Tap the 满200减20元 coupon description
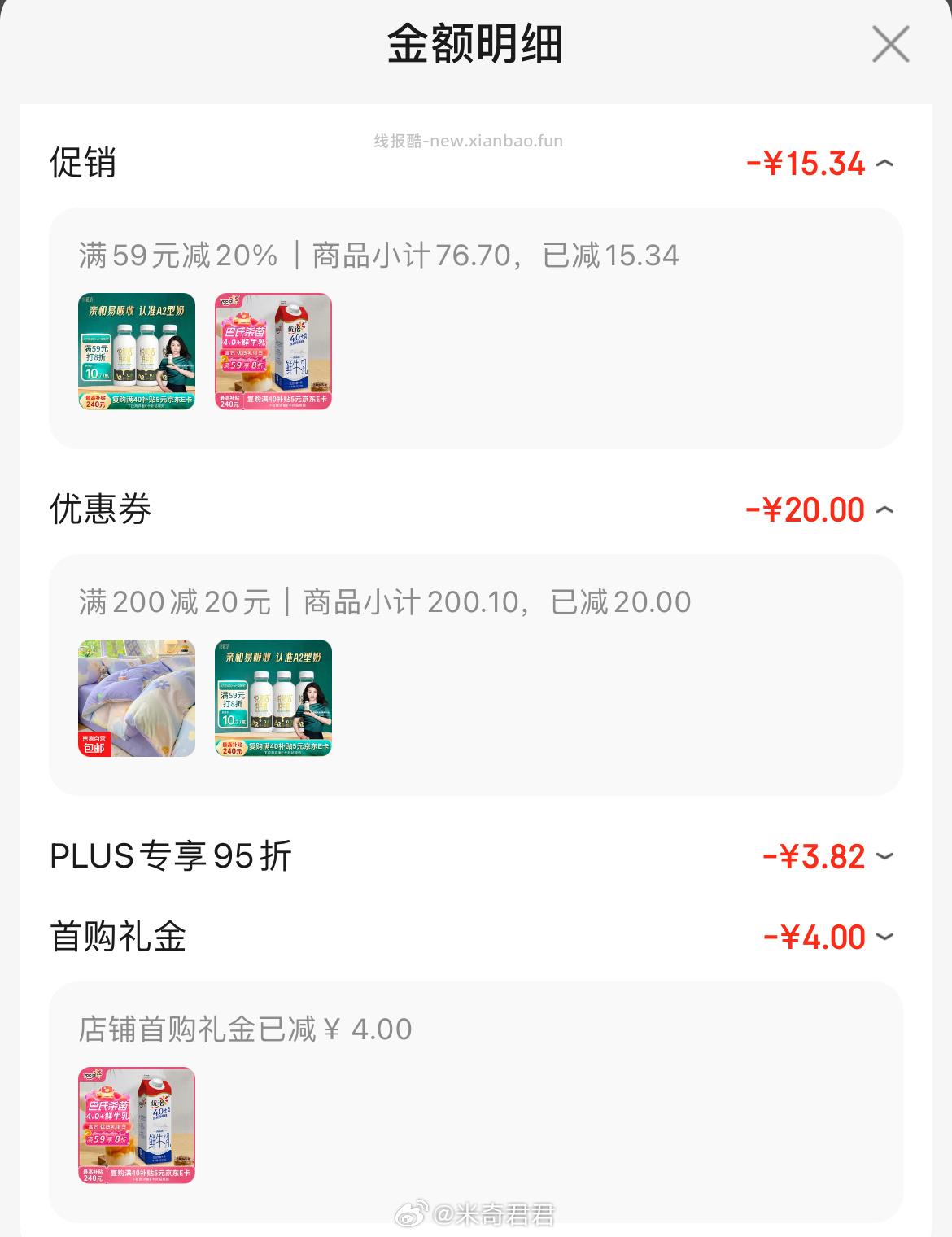This screenshot has height=1237, width=952. coord(384,601)
